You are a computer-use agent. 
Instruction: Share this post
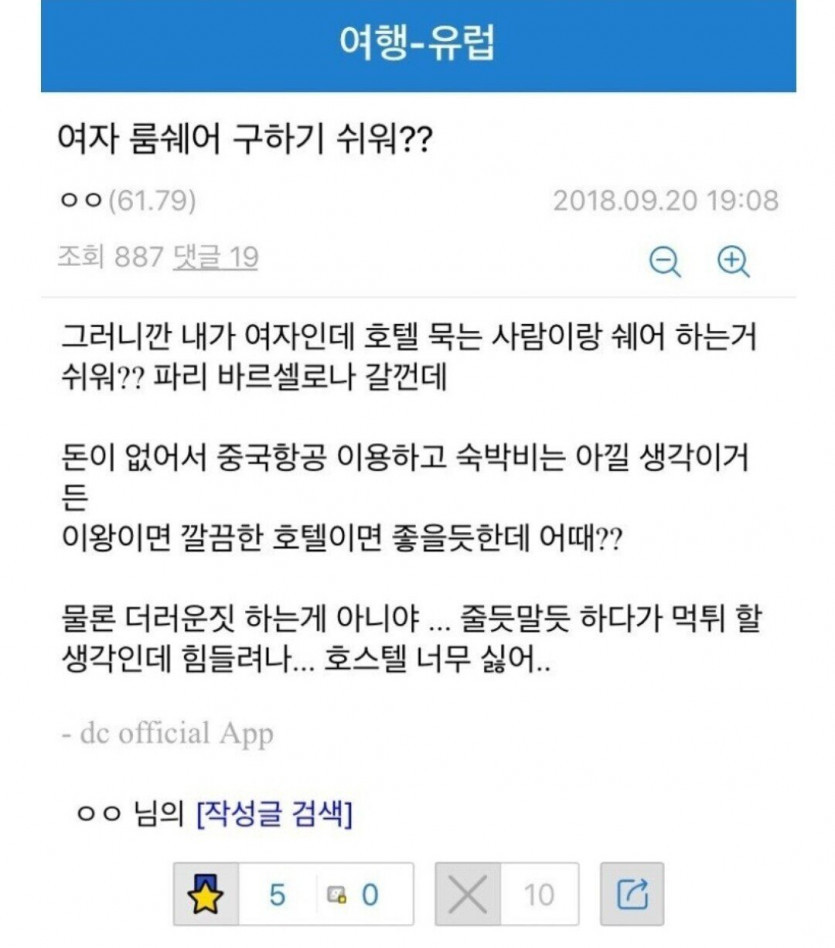pos(632,894)
